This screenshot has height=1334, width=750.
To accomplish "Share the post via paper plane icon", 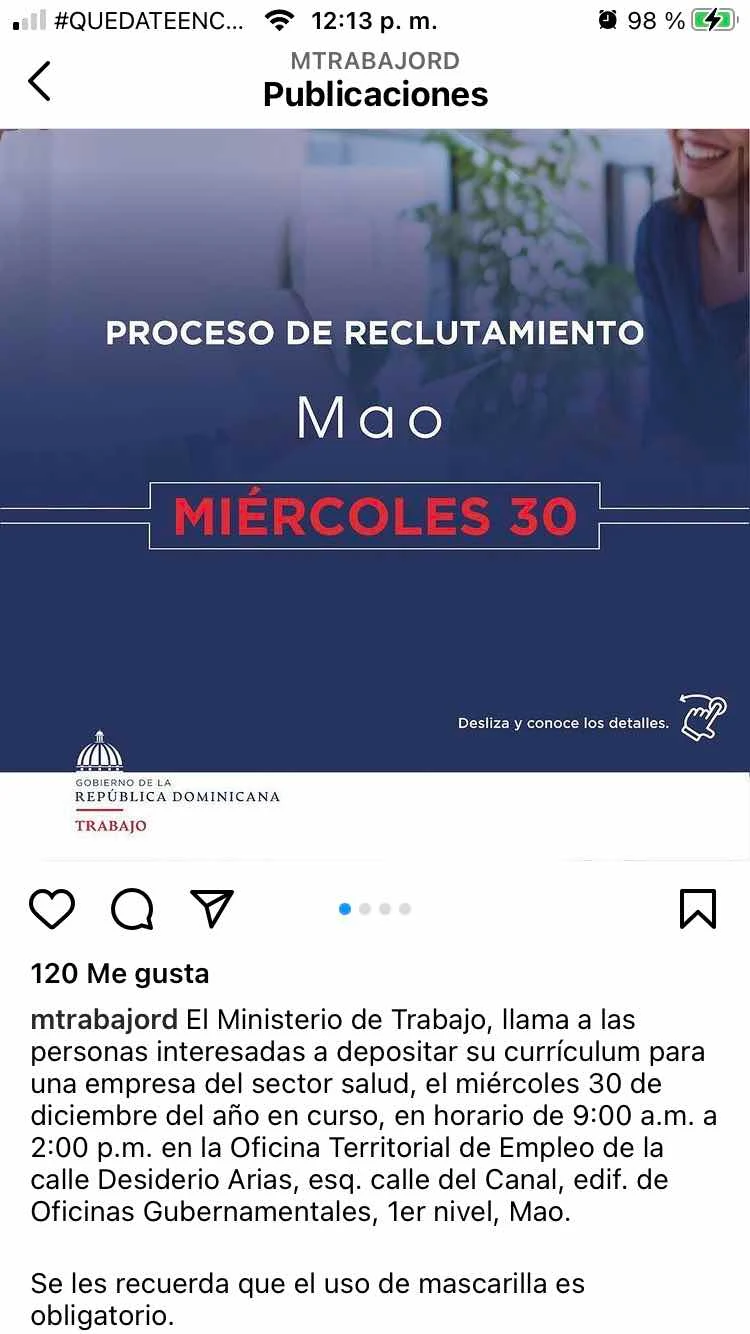I will pos(212,908).
